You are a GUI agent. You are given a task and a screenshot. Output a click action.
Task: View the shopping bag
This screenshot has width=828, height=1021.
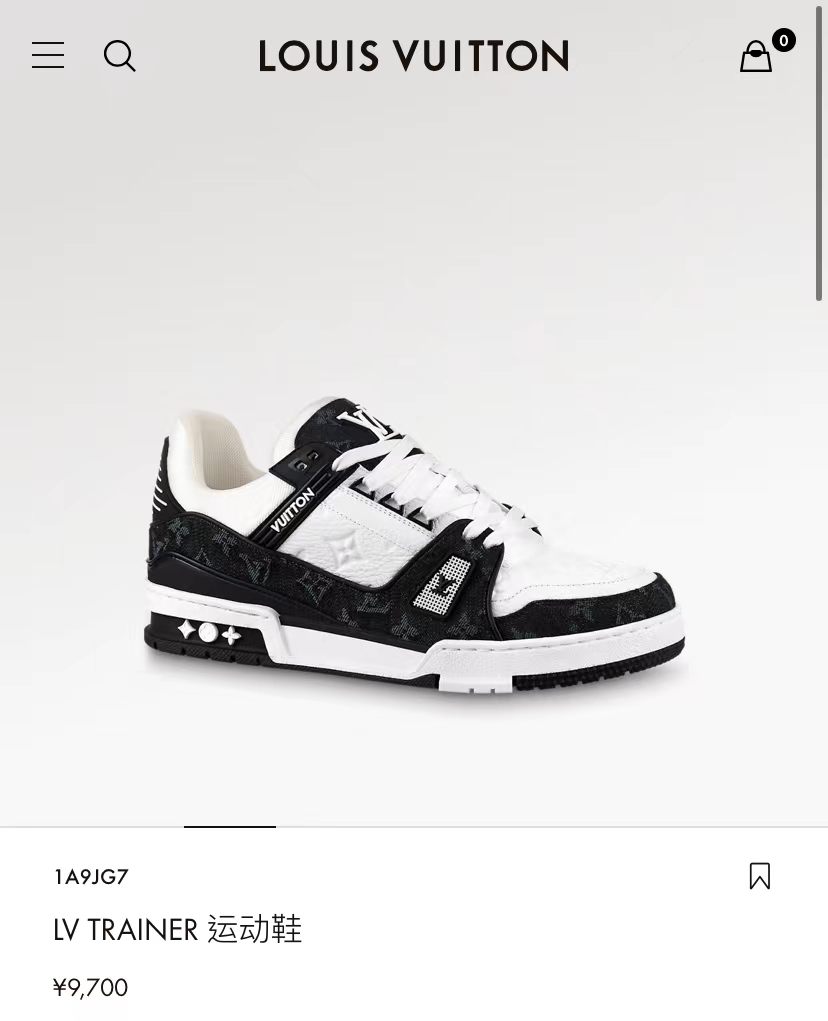757,56
